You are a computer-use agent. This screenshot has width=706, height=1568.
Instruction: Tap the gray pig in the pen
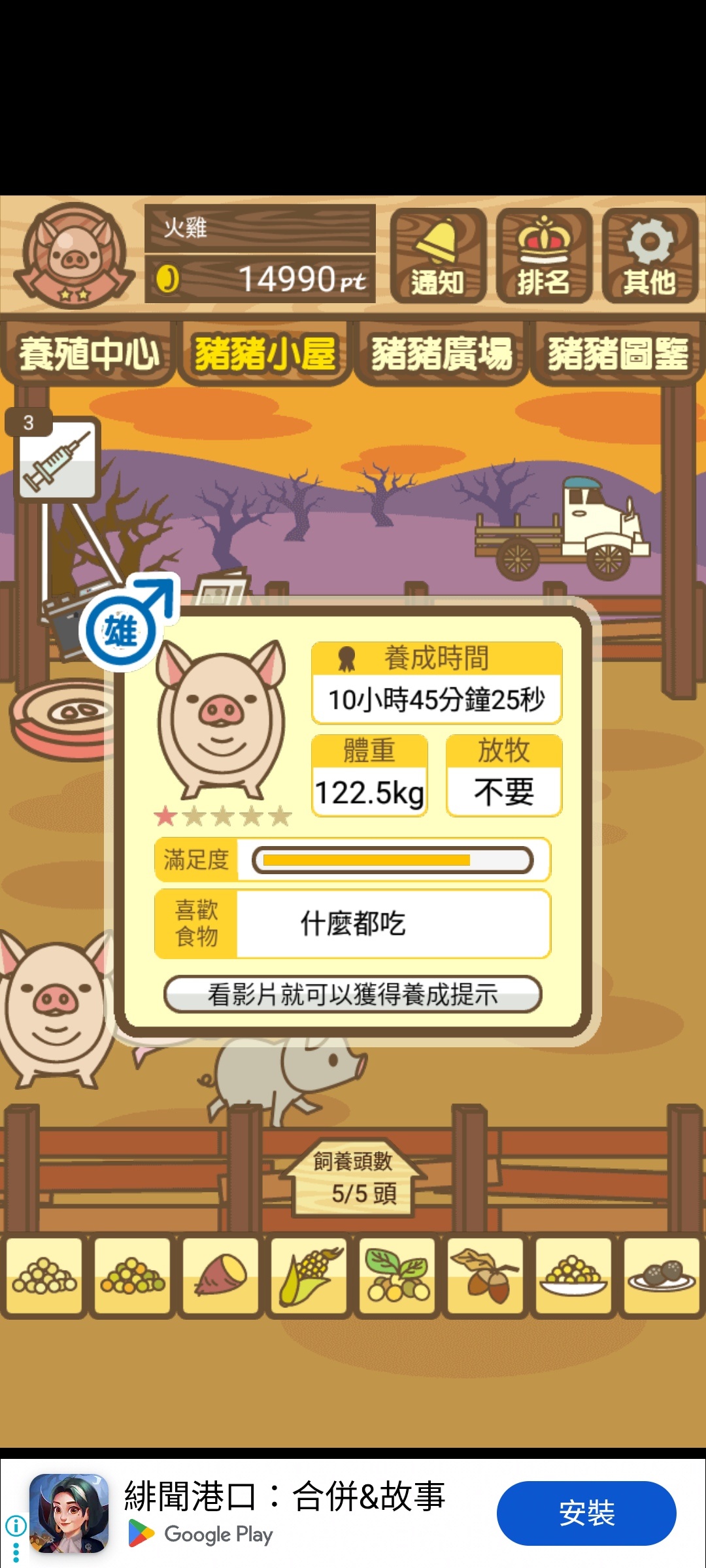click(288, 1071)
